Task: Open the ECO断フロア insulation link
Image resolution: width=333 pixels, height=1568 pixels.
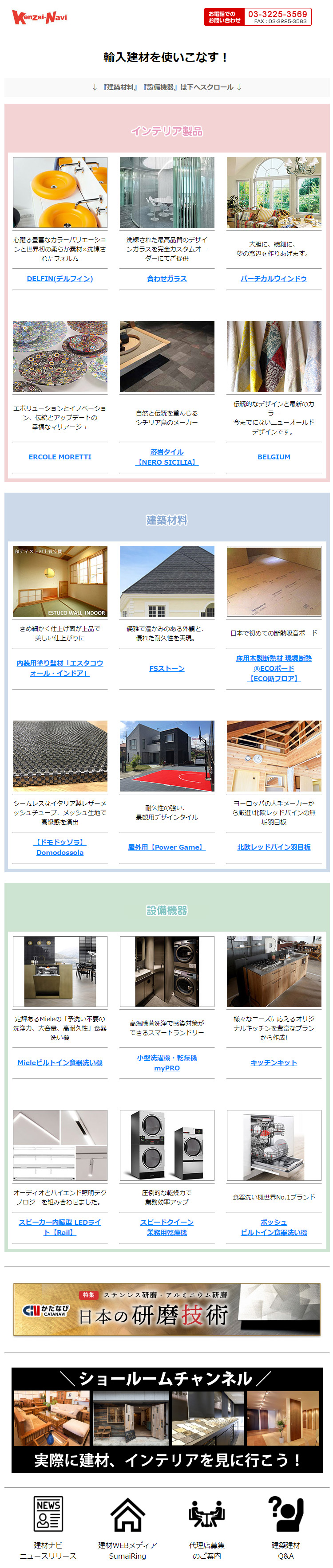Action: tap(274, 668)
